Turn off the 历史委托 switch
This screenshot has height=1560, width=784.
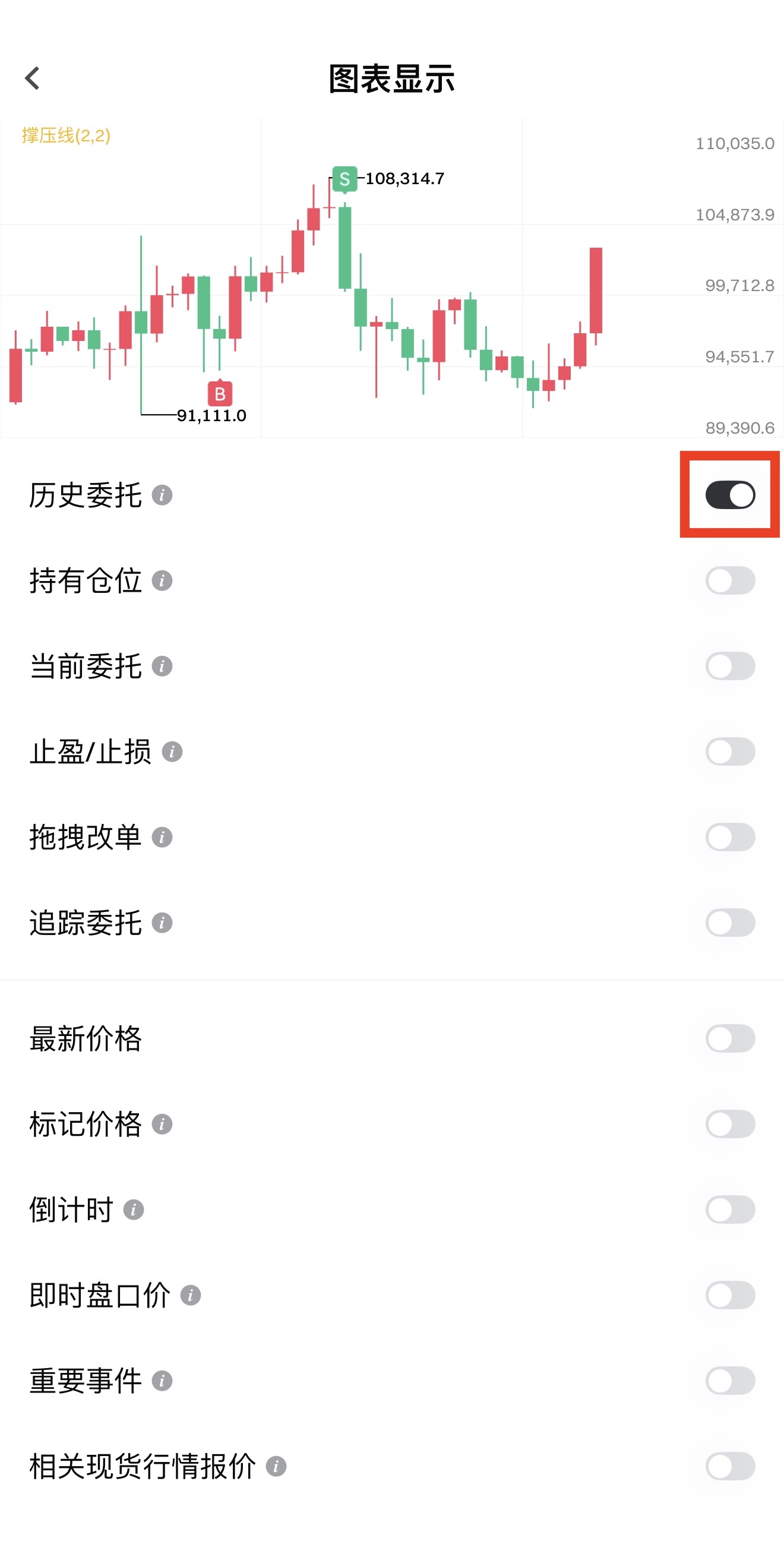pyautogui.click(x=729, y=495)
